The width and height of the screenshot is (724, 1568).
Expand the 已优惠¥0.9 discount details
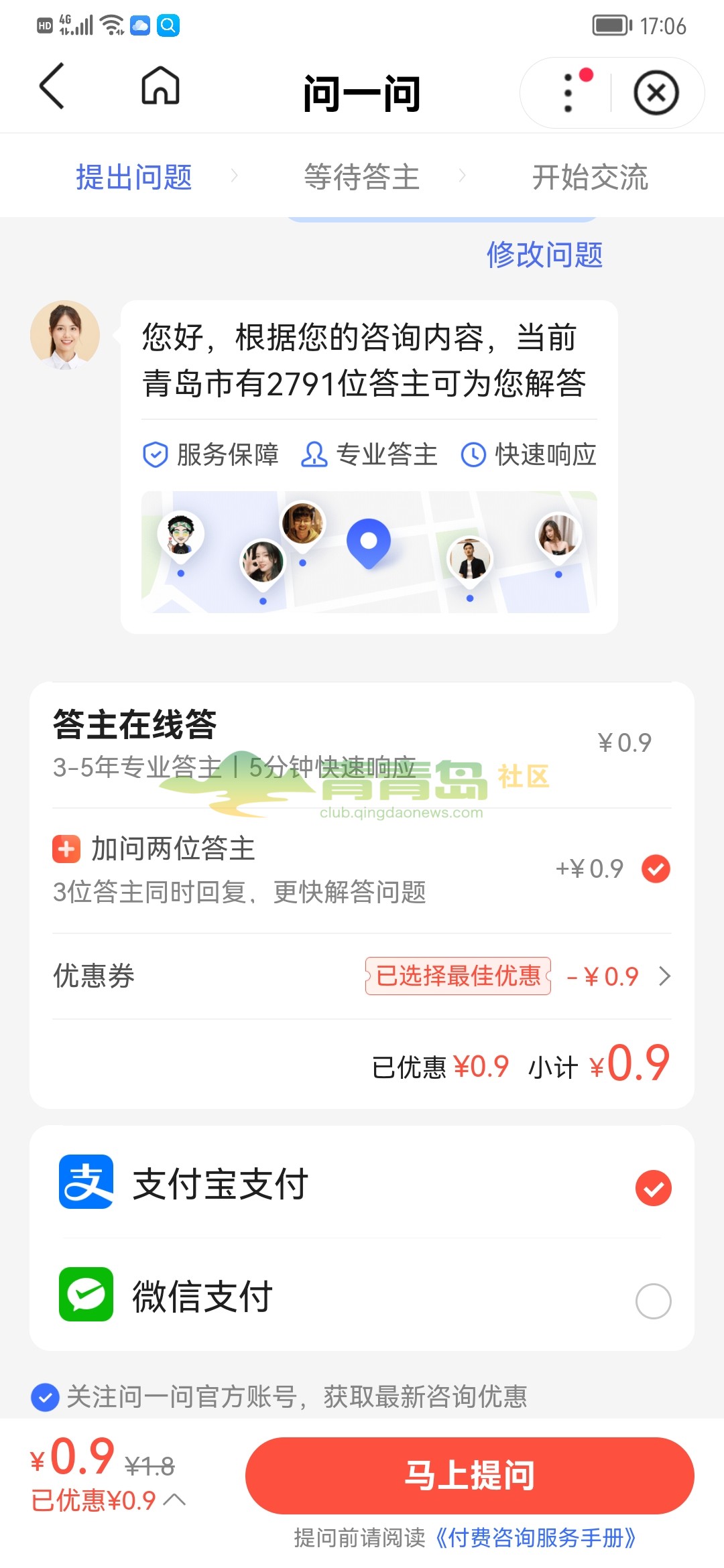pyautogui.click(x=107, y=1500)
